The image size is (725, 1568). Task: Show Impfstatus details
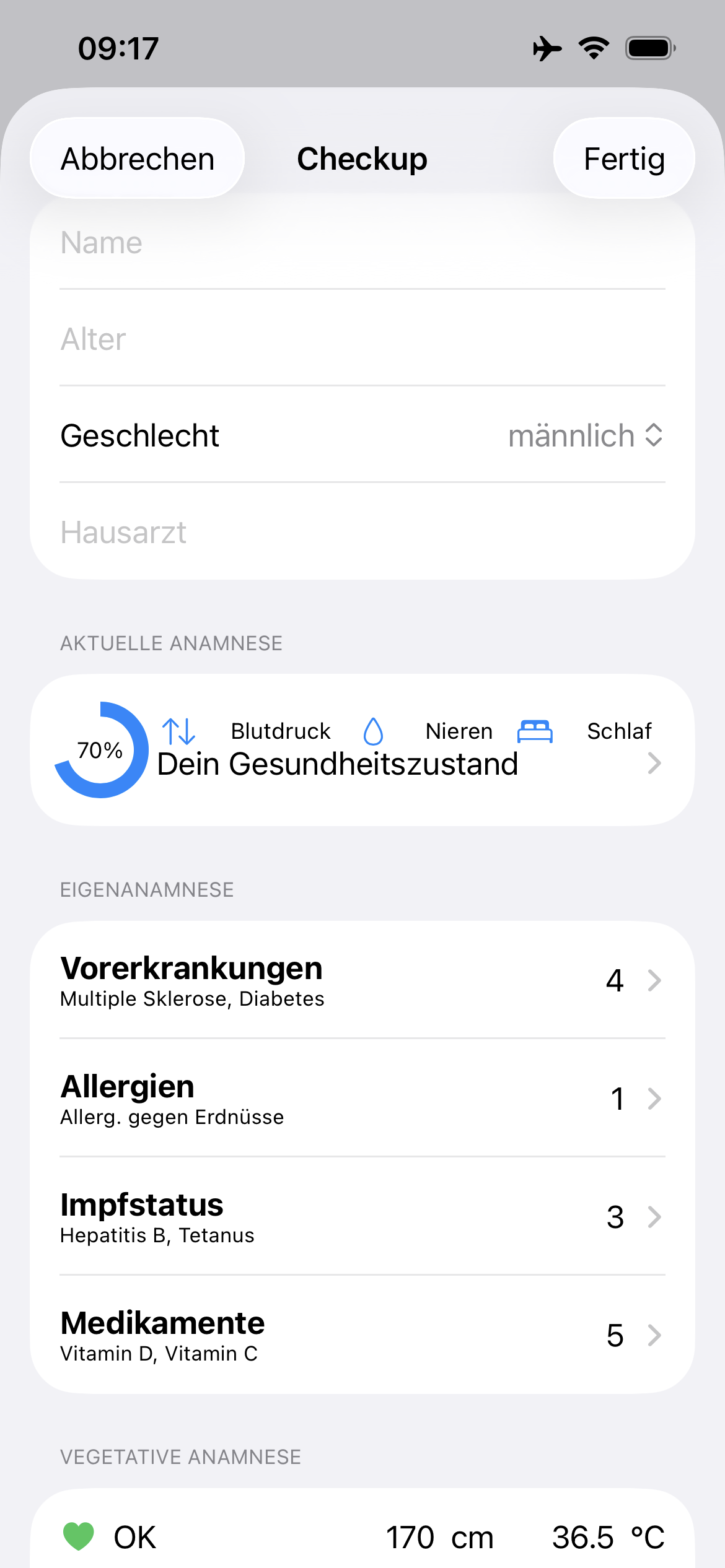[362, 1217]
